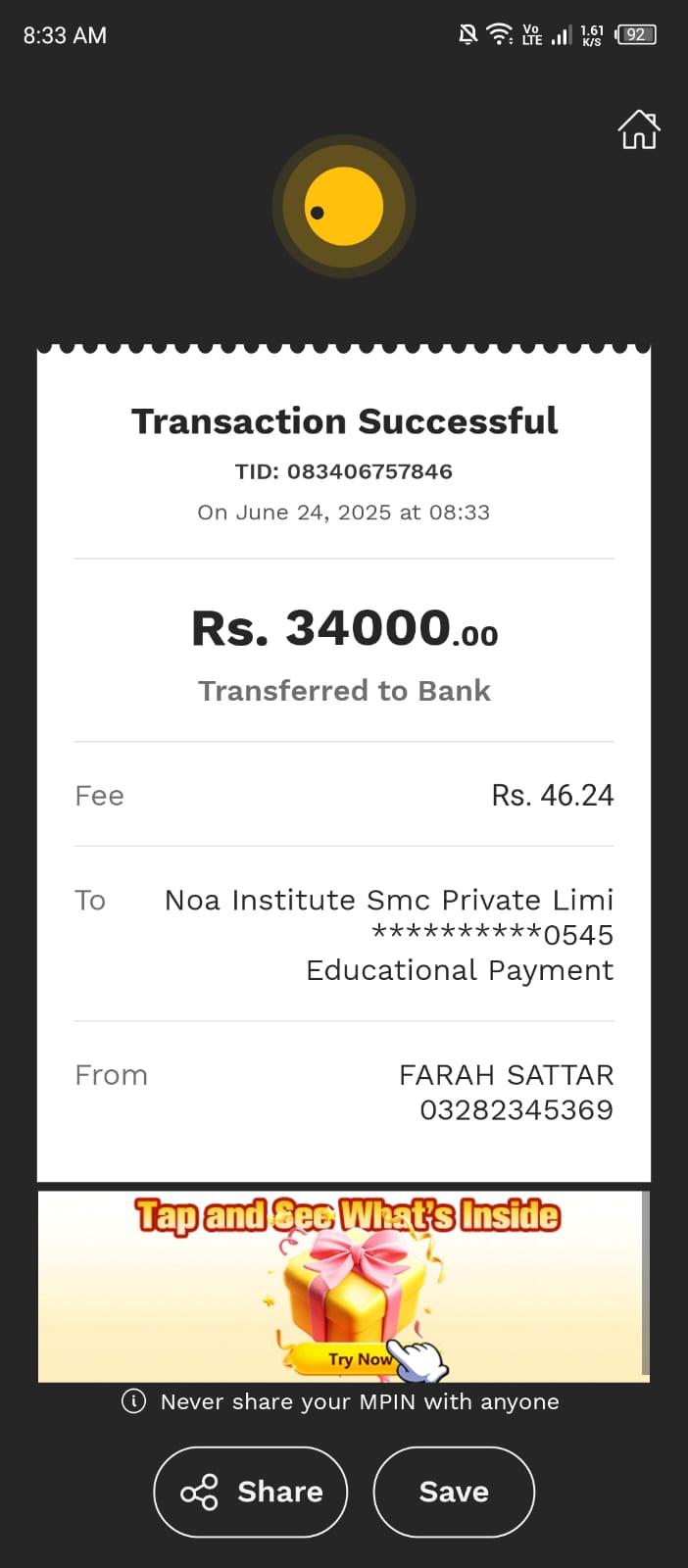Save the transaction receipt
Screen dimensions: 688x1568
click(454, 1492)
